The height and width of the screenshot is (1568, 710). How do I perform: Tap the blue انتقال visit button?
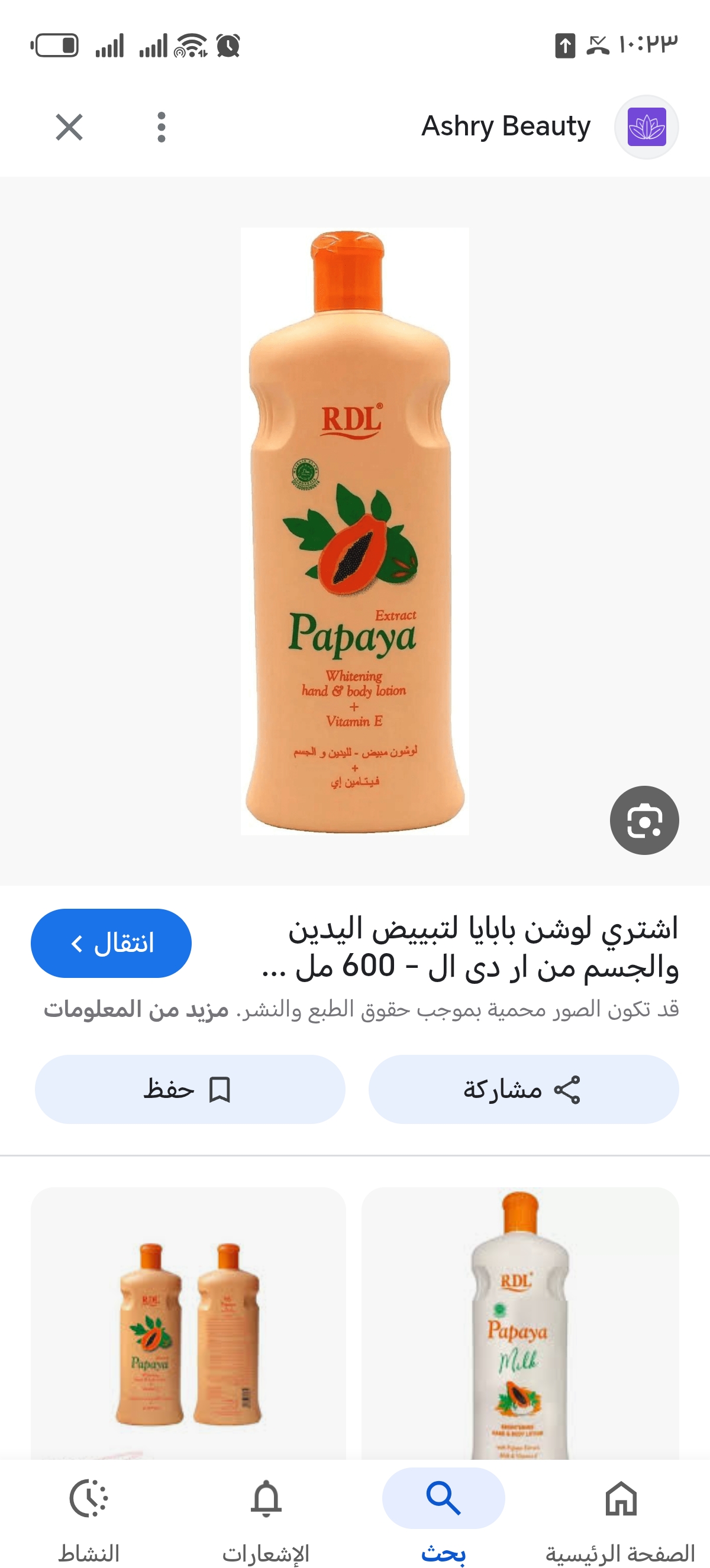111,943
